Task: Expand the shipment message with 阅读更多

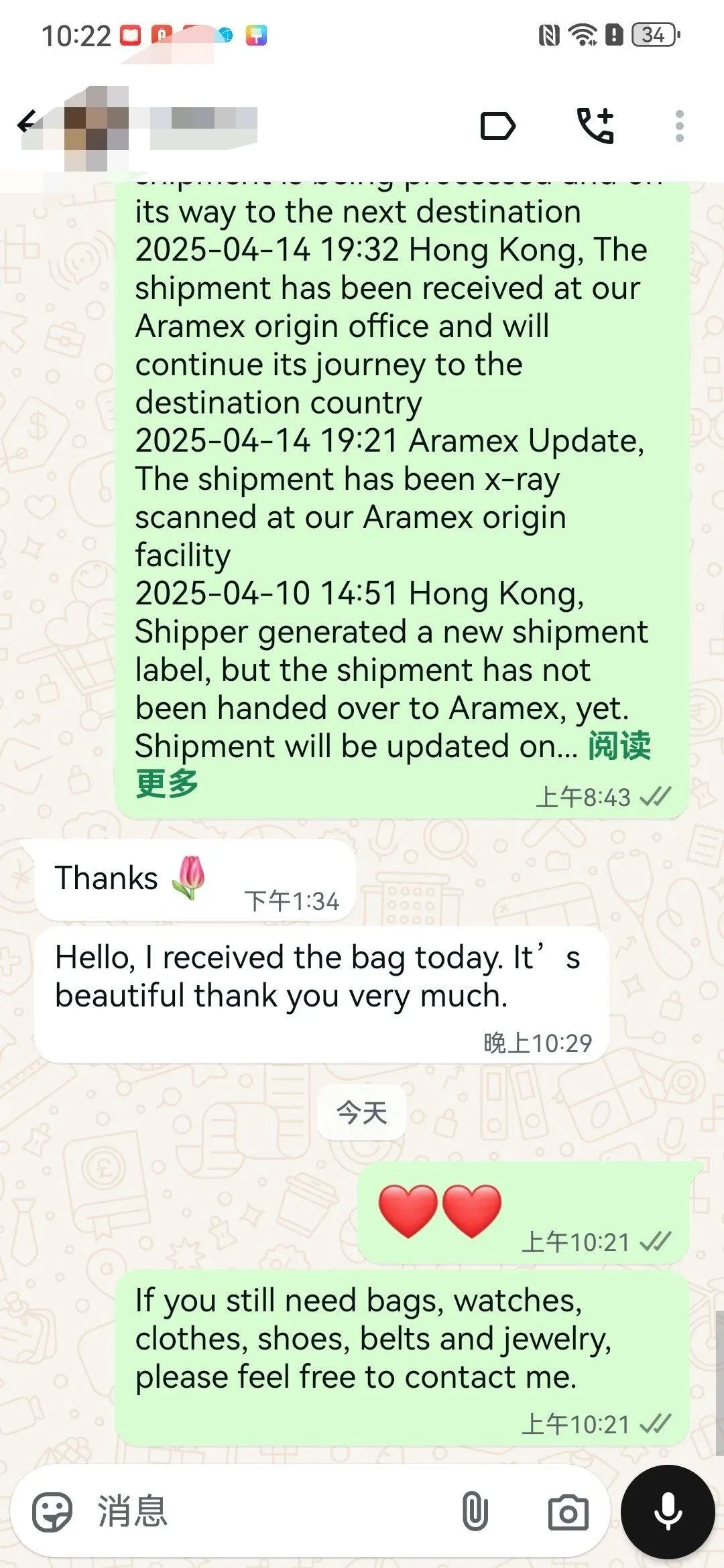Action: click(618, 746)
